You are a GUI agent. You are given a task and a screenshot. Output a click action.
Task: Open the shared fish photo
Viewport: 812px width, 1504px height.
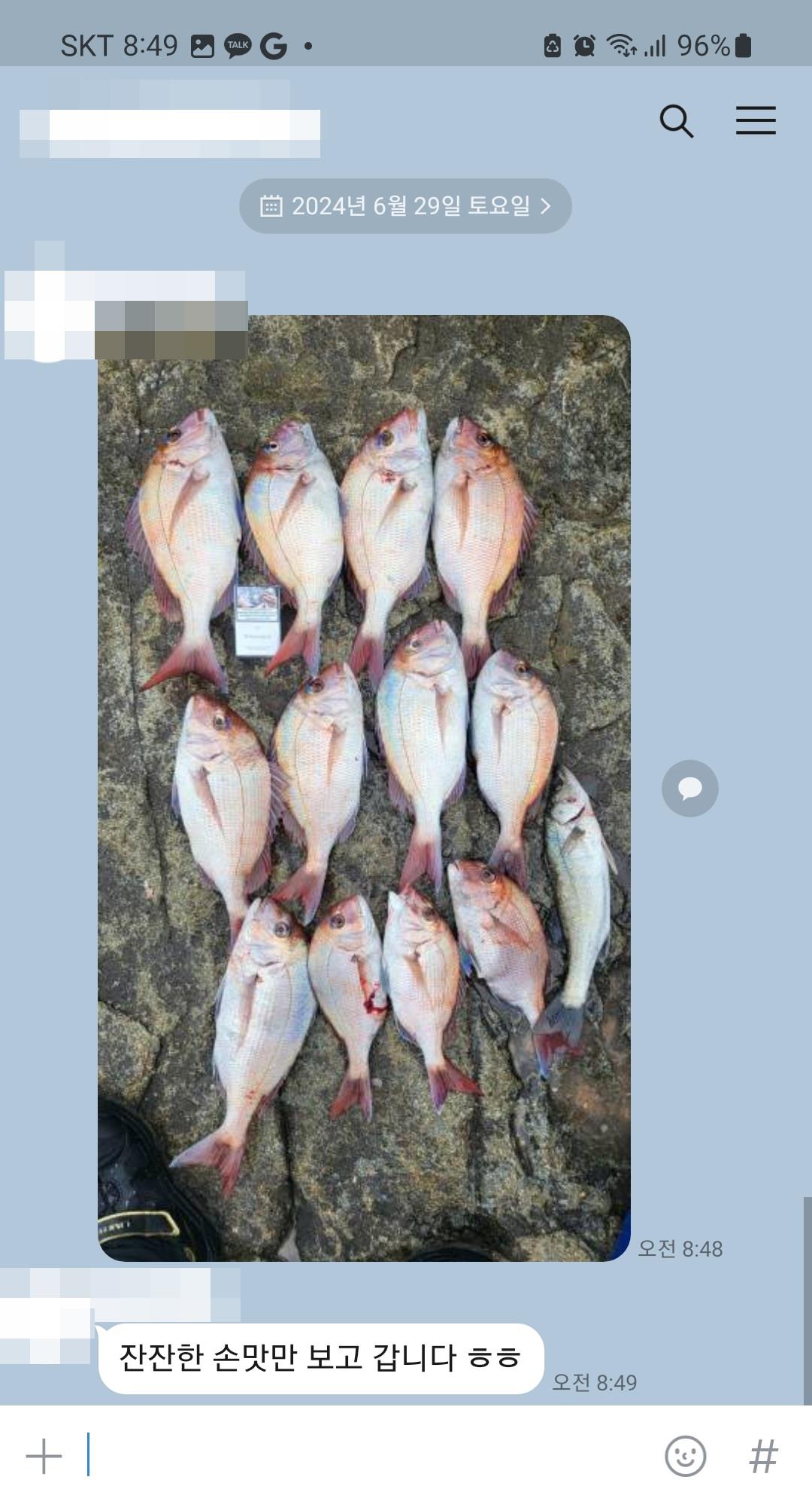[x=364, y=788]
